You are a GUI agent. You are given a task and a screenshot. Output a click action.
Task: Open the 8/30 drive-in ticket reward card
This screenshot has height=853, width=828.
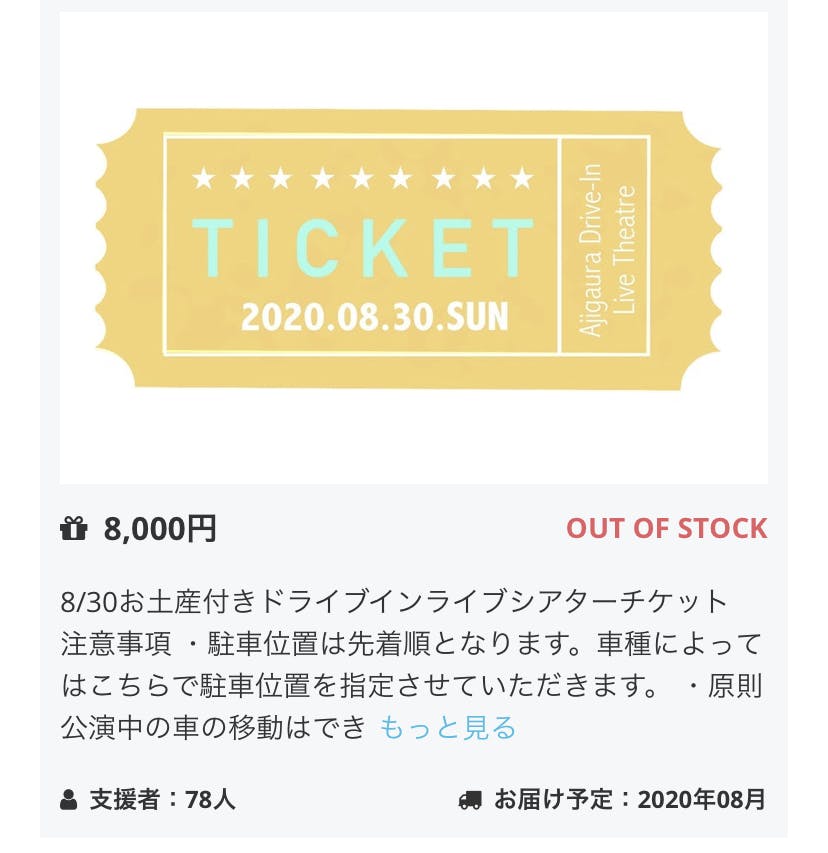point(413,249)
